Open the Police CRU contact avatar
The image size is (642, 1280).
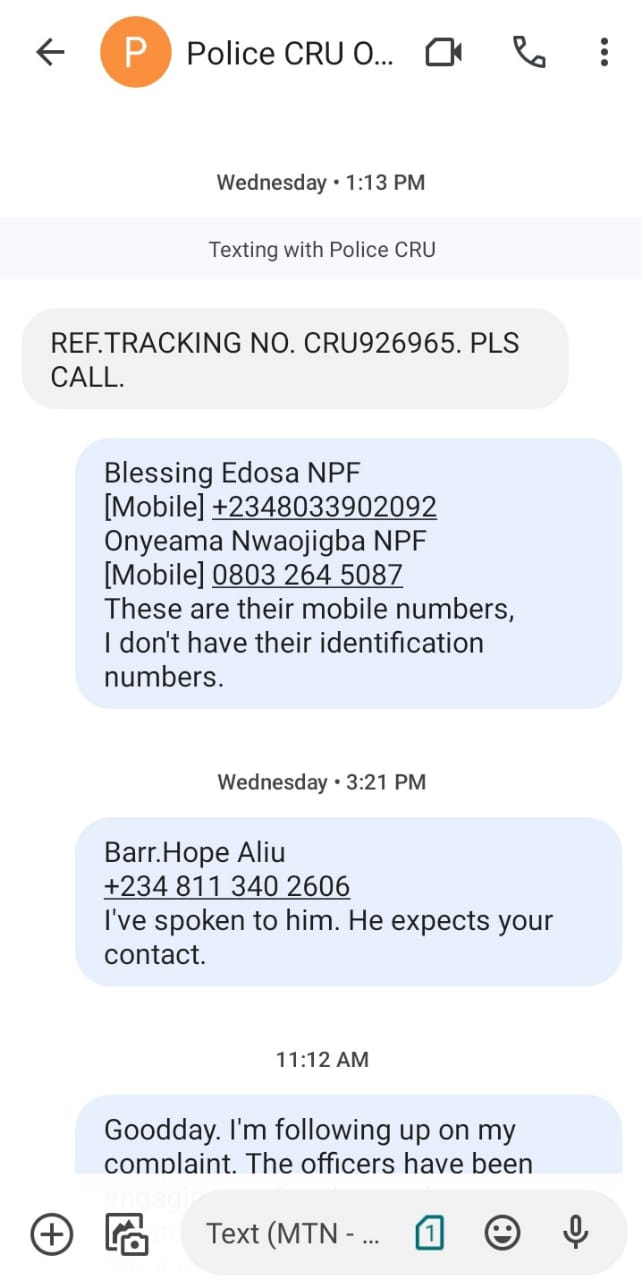136,52
